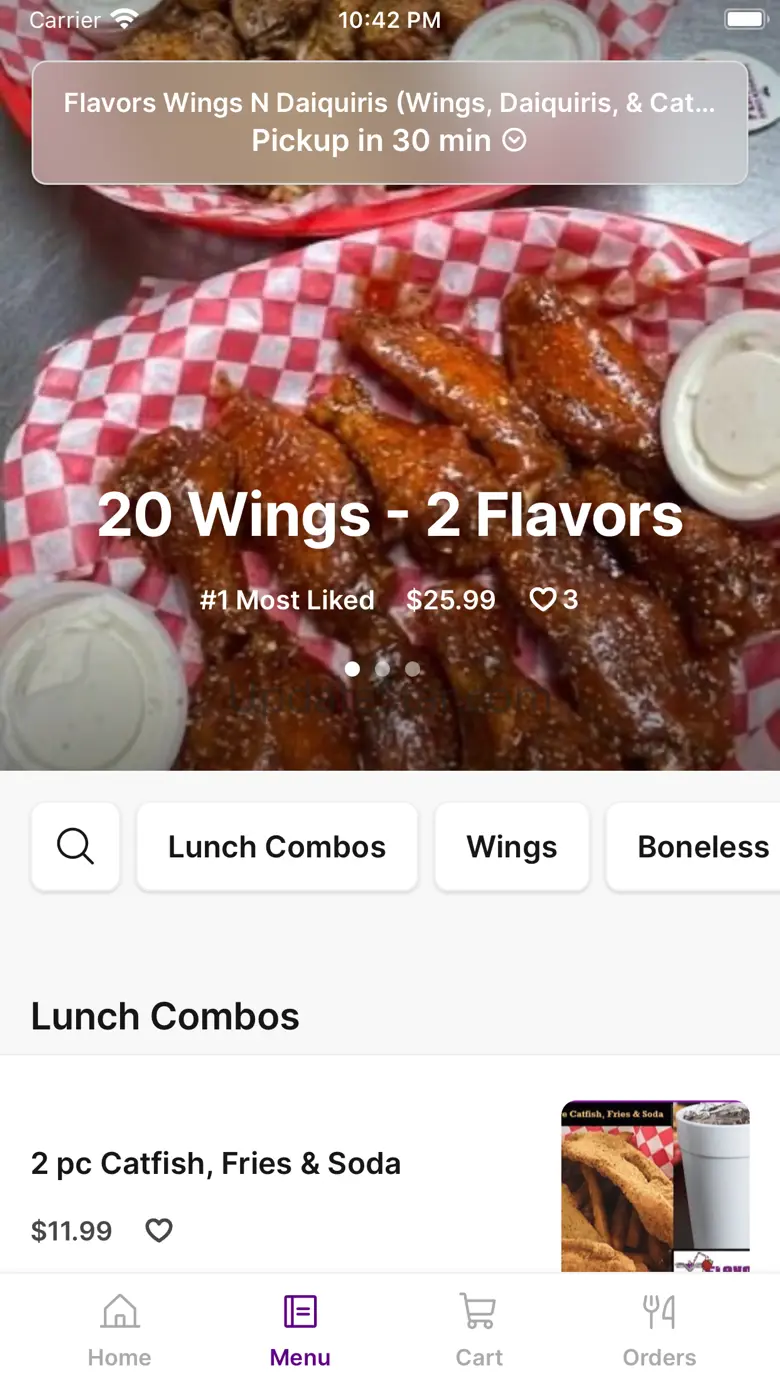The image size is (780, 1387).
Task: Open the Orders tab
Action: point(659,1329)
